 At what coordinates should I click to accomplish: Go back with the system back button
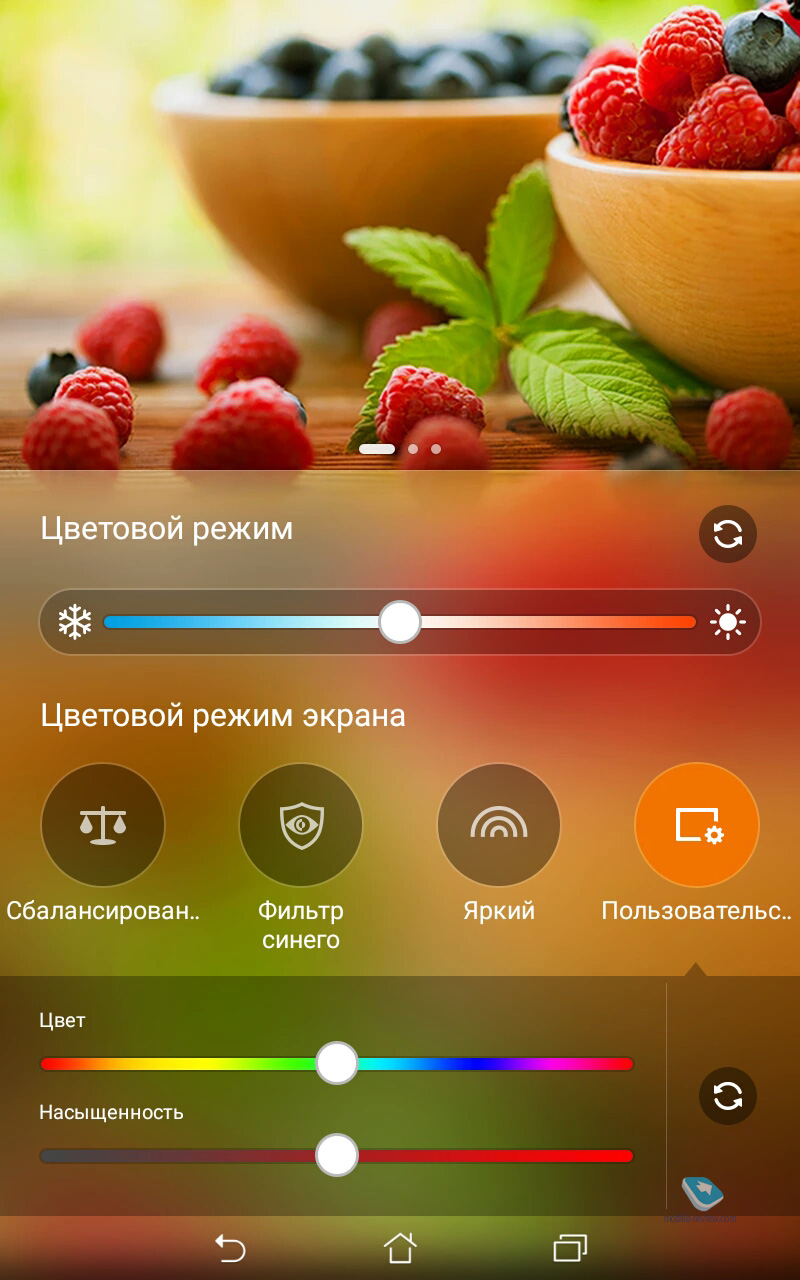230,1247
